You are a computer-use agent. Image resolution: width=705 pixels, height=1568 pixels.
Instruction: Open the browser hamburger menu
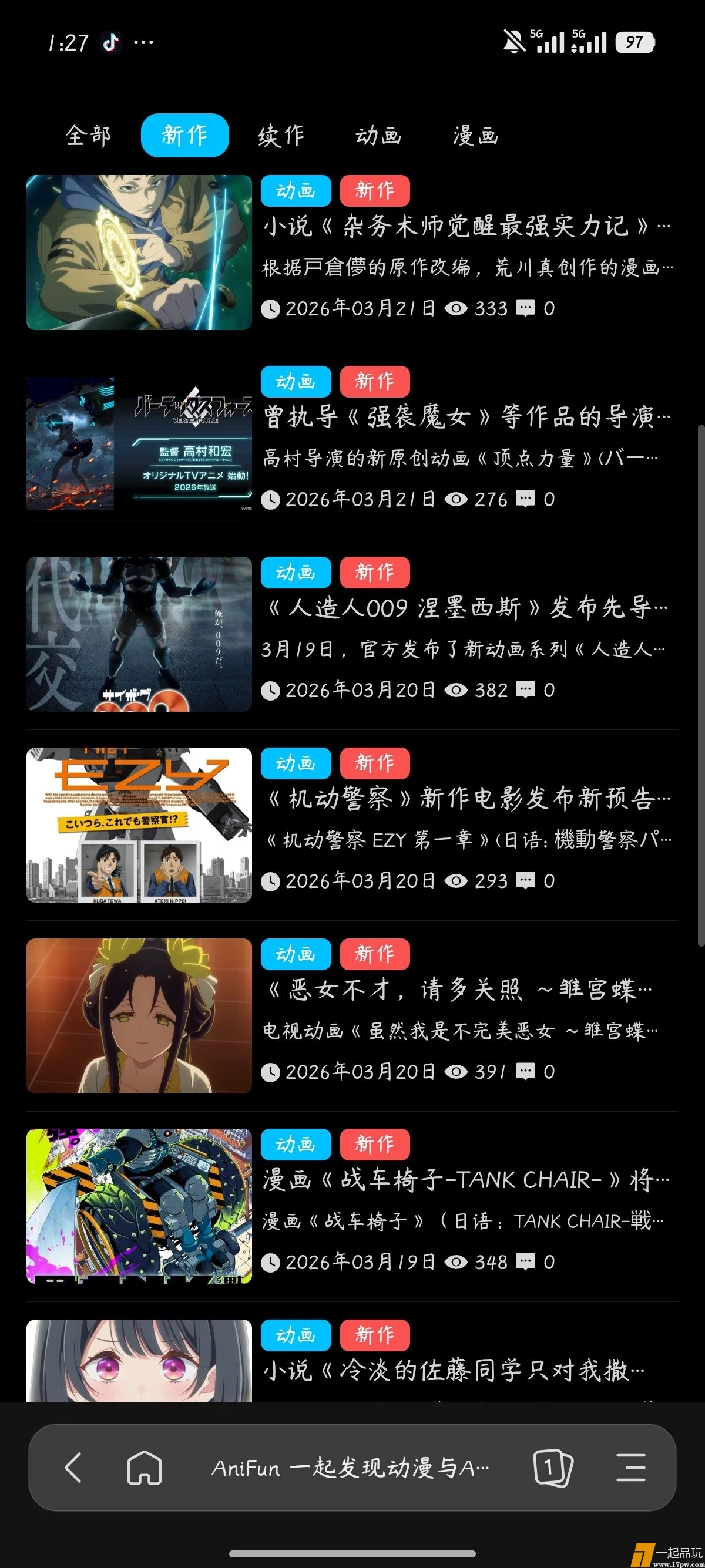click(x=632, y=1467)
